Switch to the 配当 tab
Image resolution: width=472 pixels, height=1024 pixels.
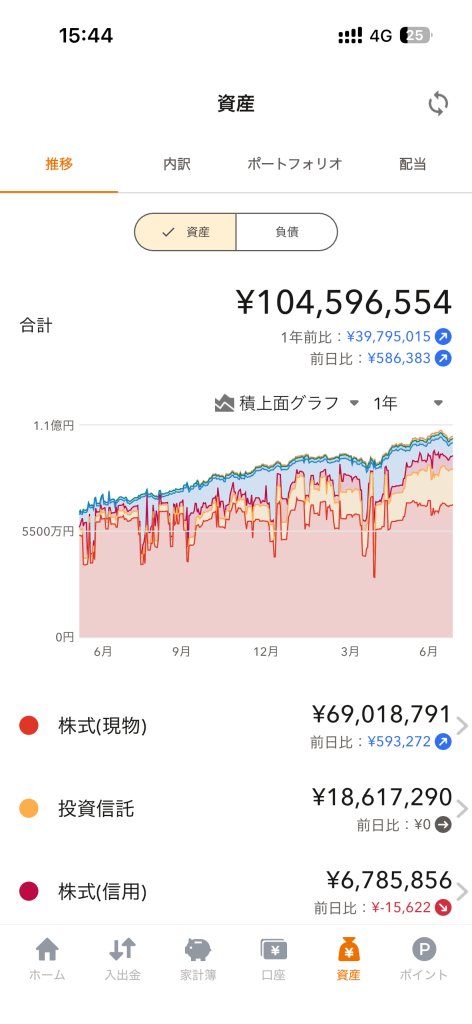pyautogui.click(x=413, y=164)
